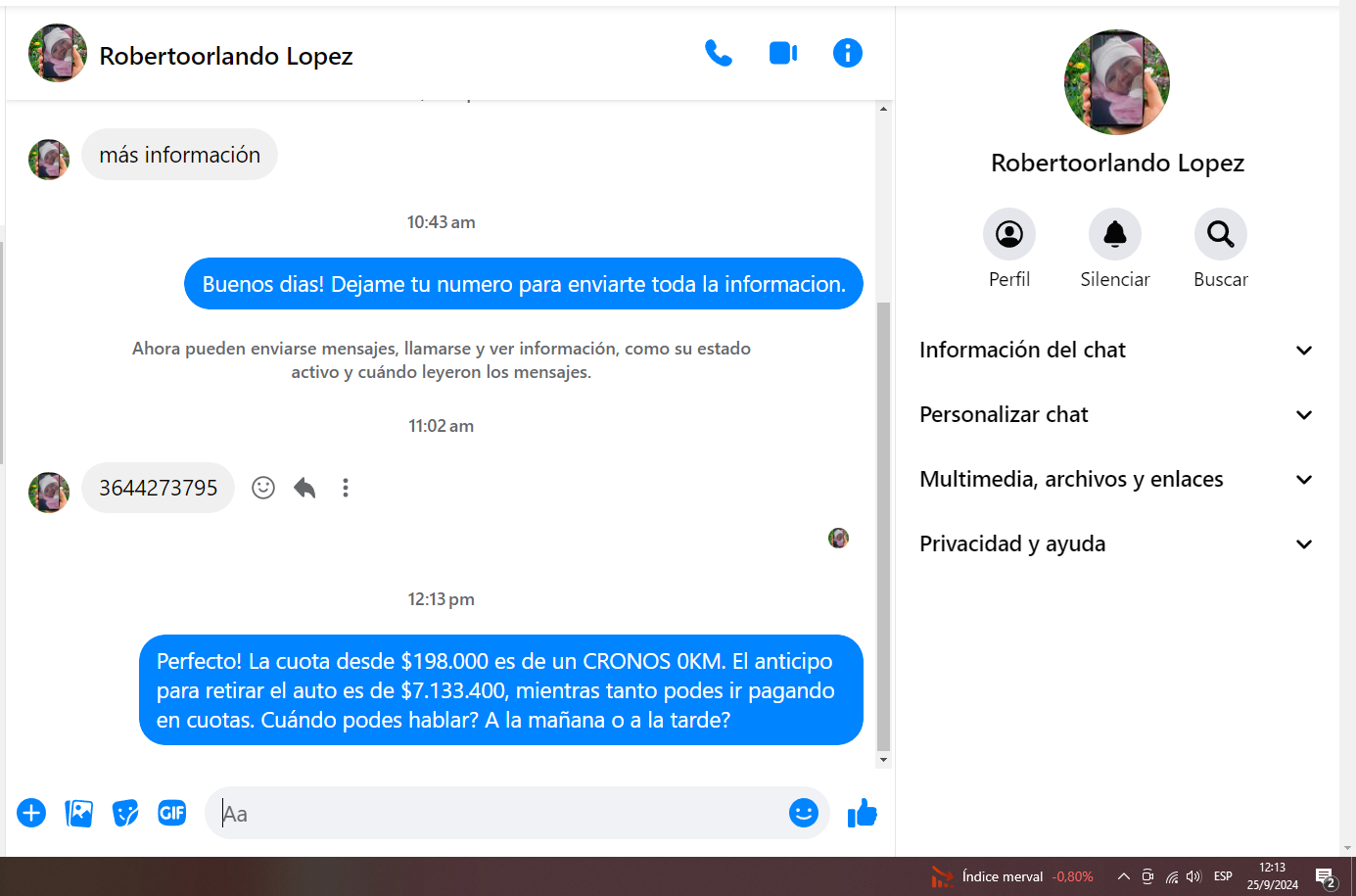The image size is (1356, 896).
Task: Expand Multimedia, archivos y enlaces section
Action: [1115, 479]
